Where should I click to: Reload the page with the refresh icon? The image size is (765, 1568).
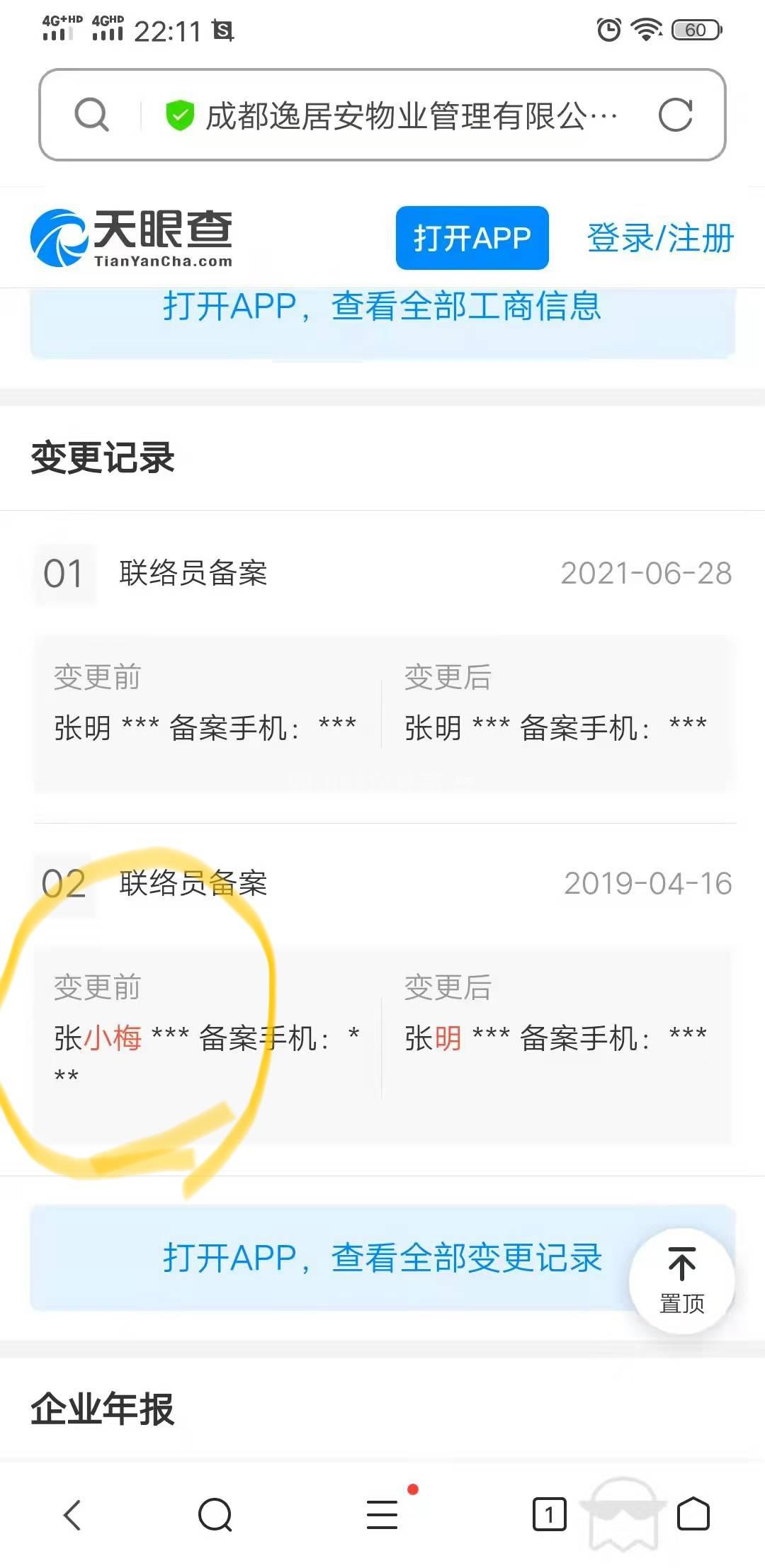[675, 115]
